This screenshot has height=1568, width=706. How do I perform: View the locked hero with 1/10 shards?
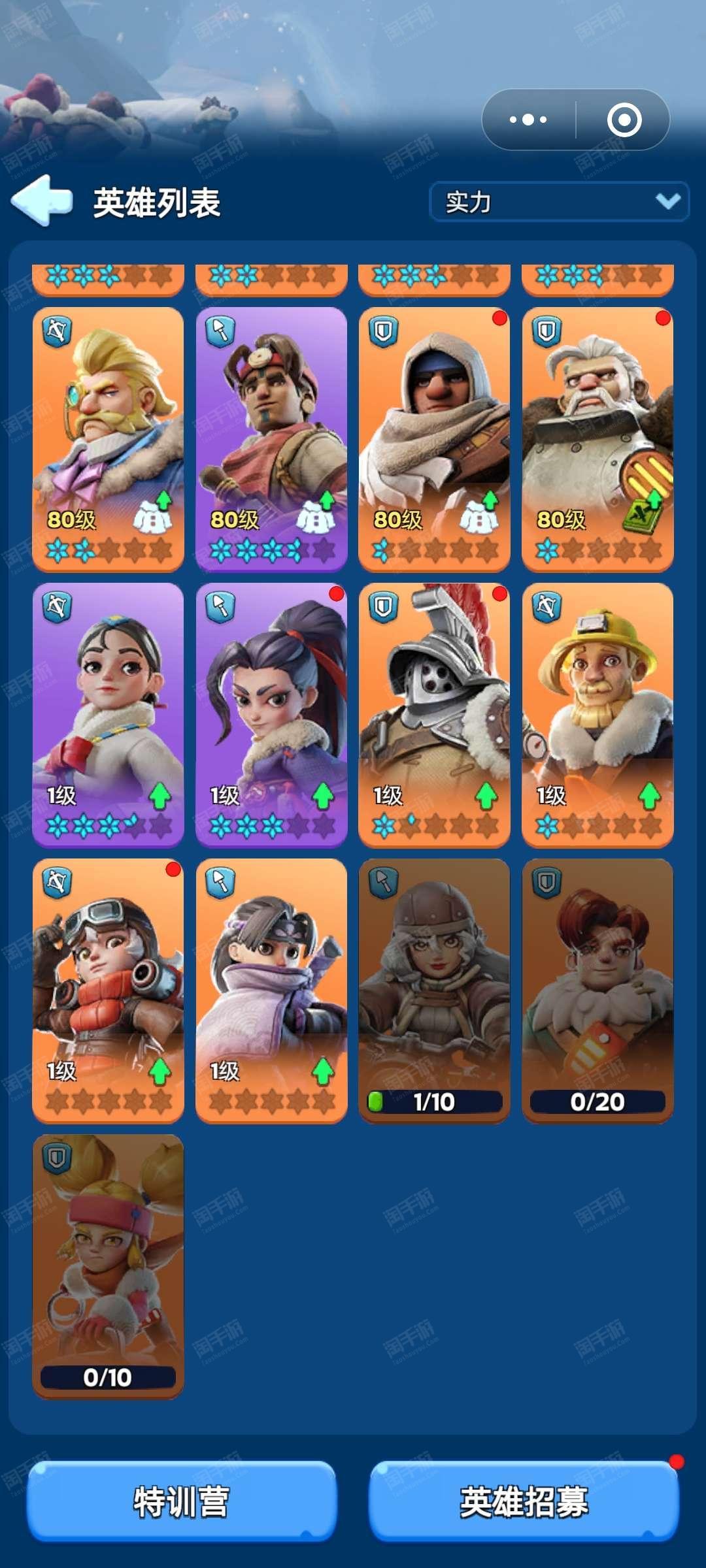click(x=434, y=991)
